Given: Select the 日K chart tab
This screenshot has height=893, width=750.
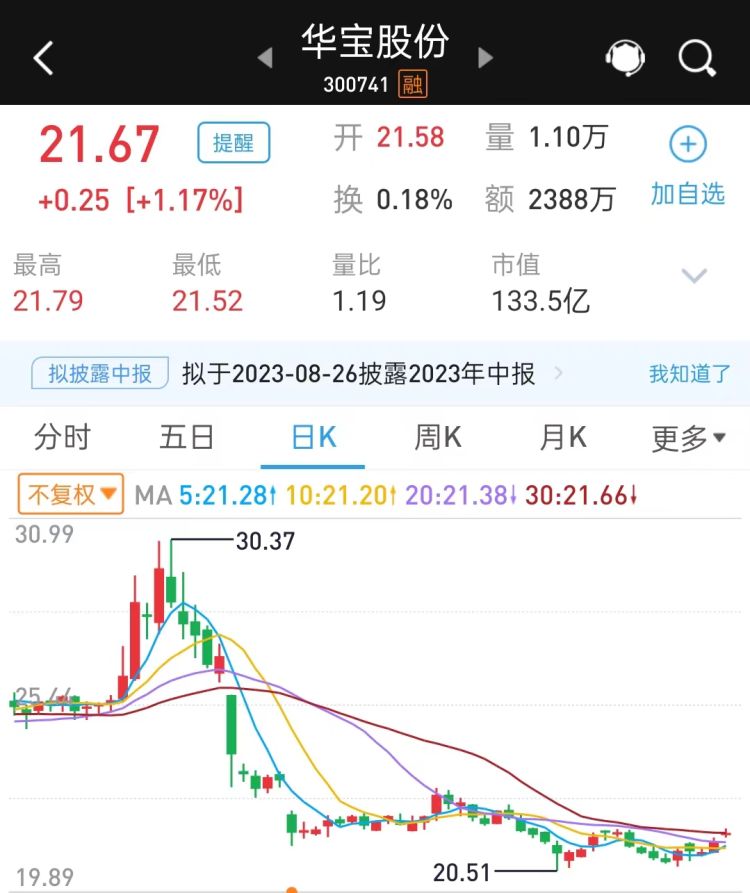Looking at the screenshot, I should 313,437.
